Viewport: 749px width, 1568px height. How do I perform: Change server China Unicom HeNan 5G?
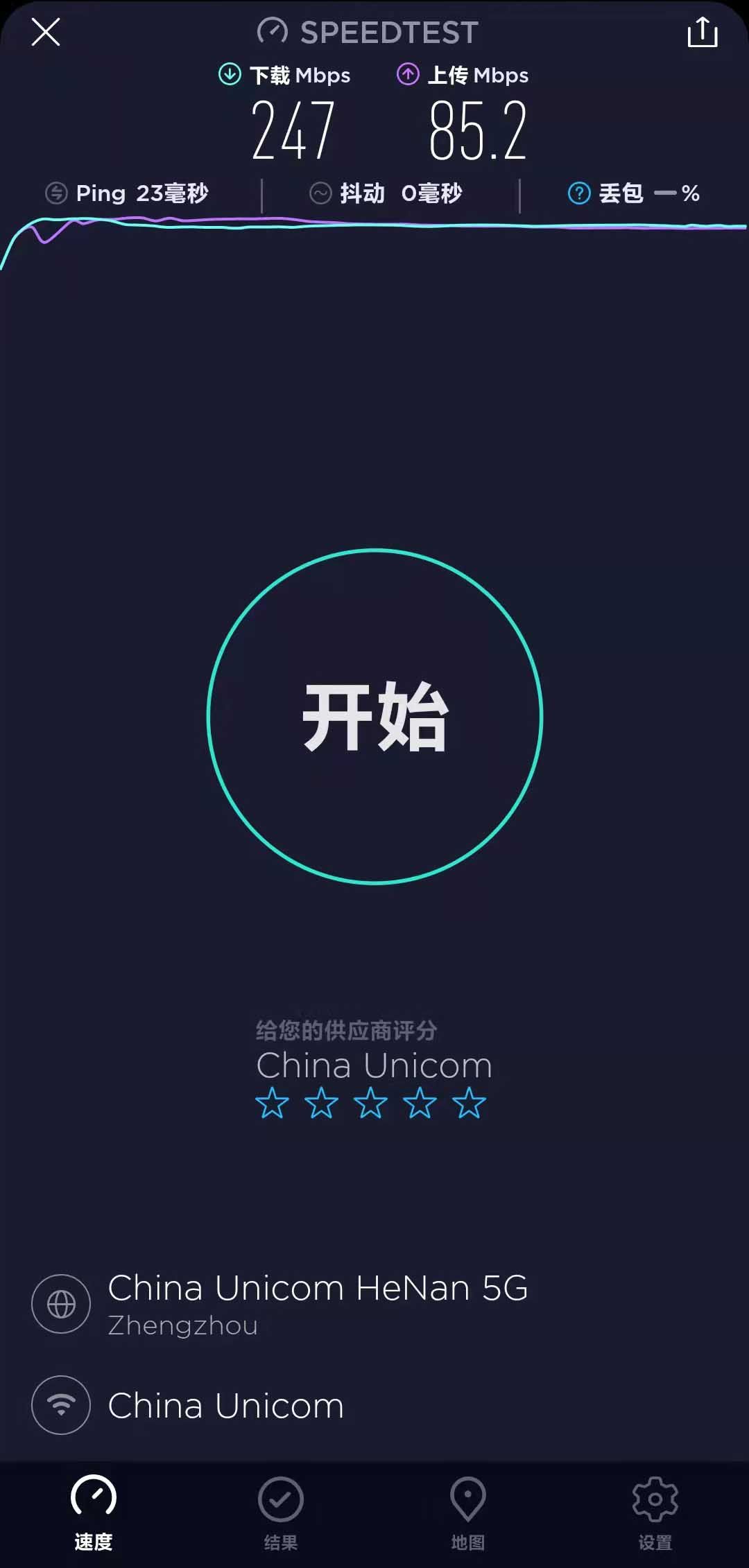coord(317,1303)
